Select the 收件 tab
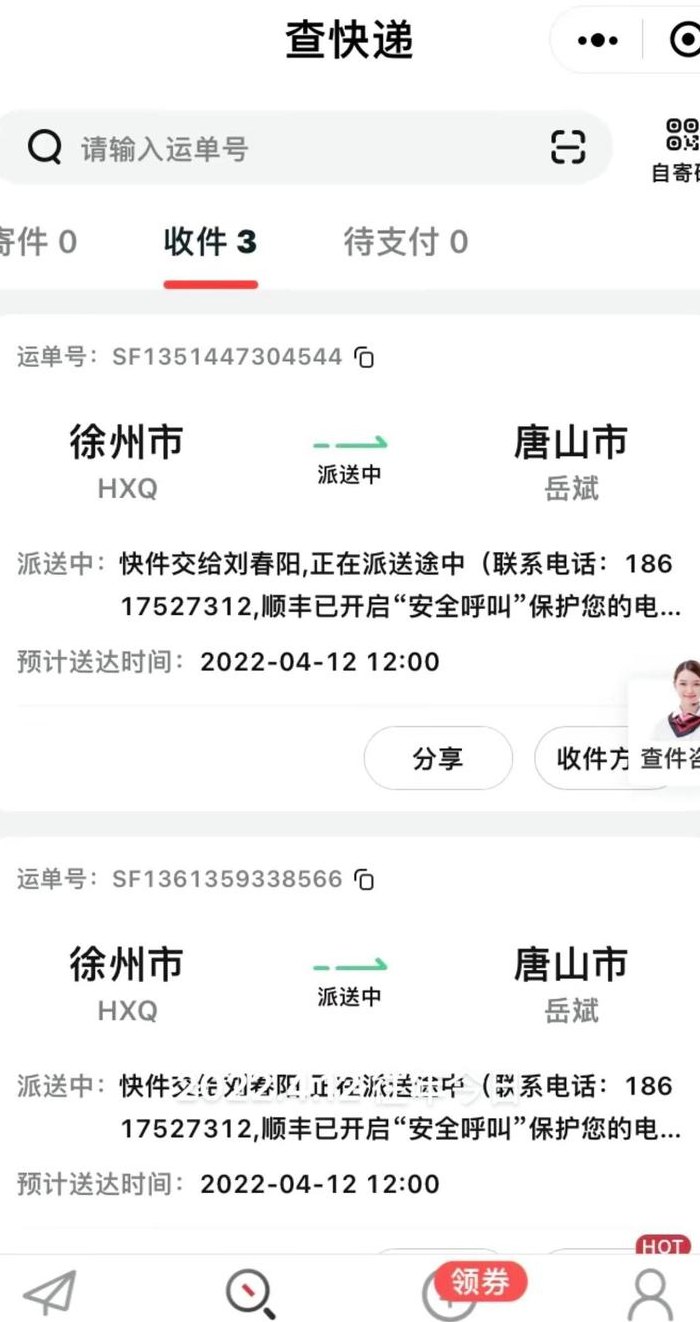 coord(210,242)
